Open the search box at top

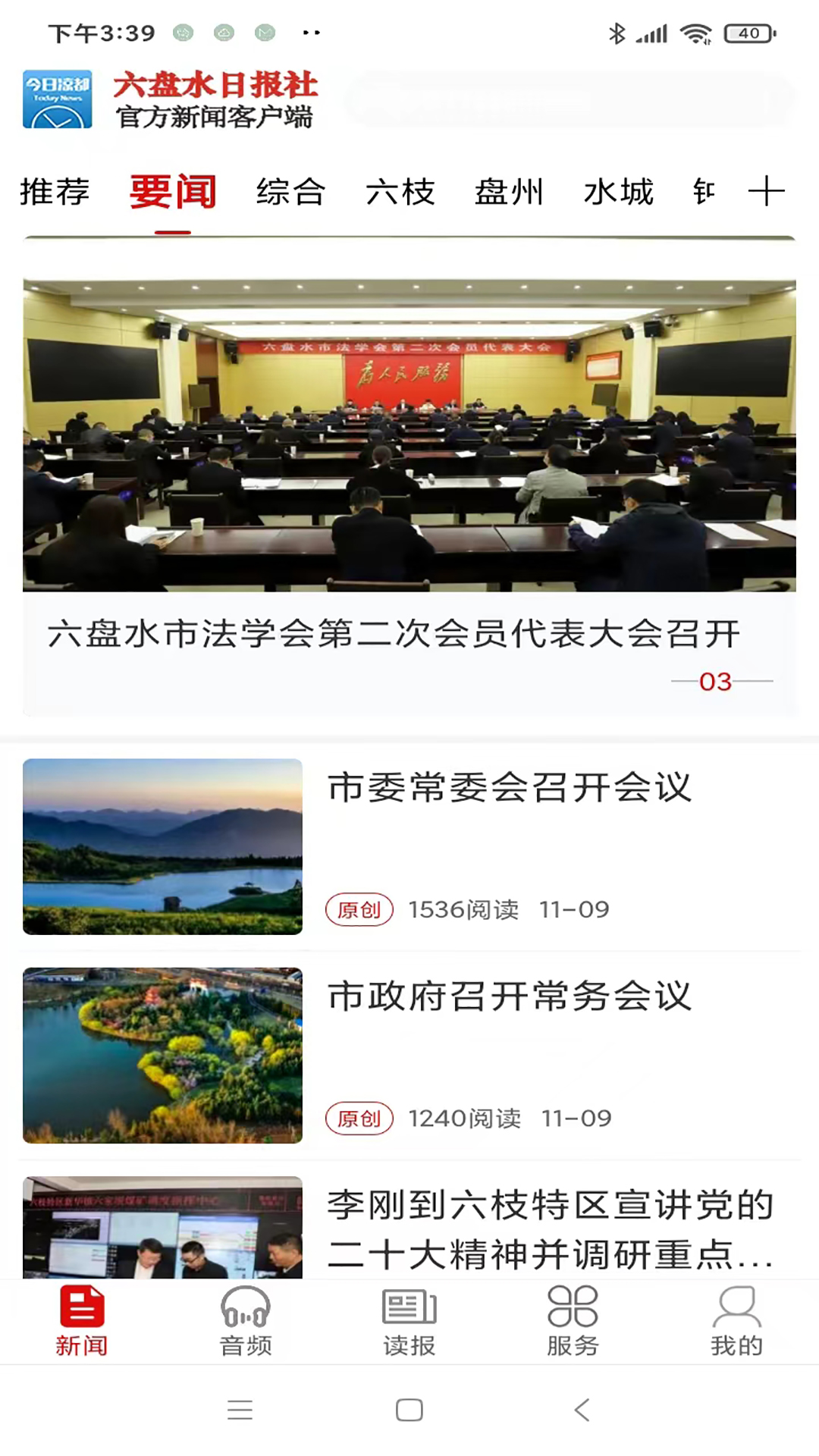tap(569, 100)
